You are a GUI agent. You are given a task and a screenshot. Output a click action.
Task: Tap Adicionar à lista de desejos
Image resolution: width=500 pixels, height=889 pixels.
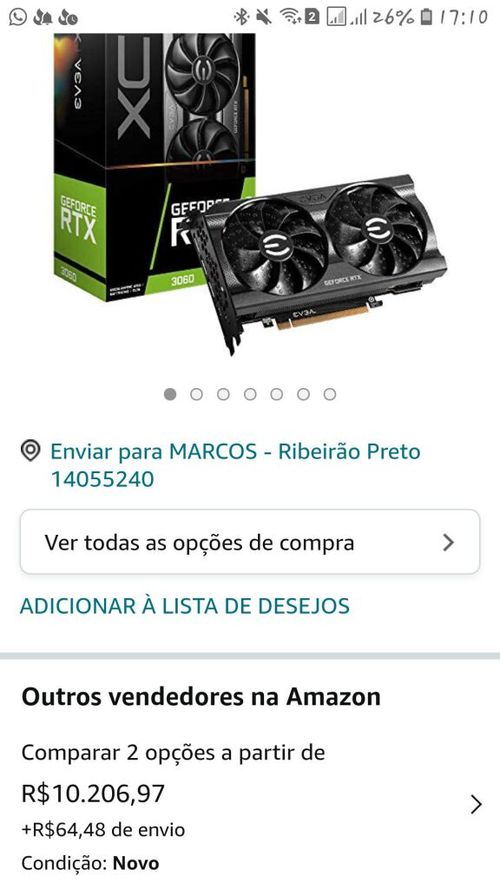[185, 606]
